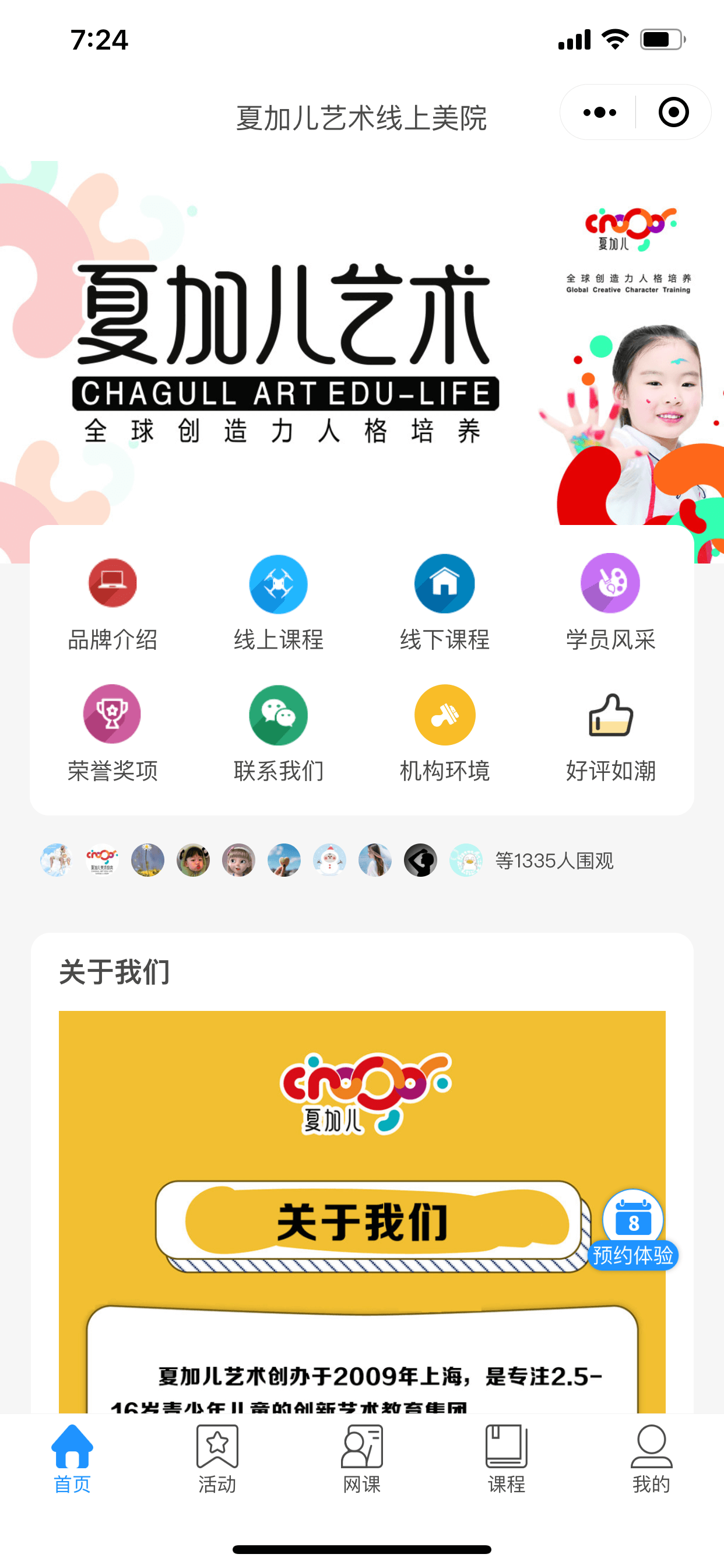This screenshot has width=724, height=1568.
Task: Open 机构环境 institution environment
Action: click(x=445, y=733)
